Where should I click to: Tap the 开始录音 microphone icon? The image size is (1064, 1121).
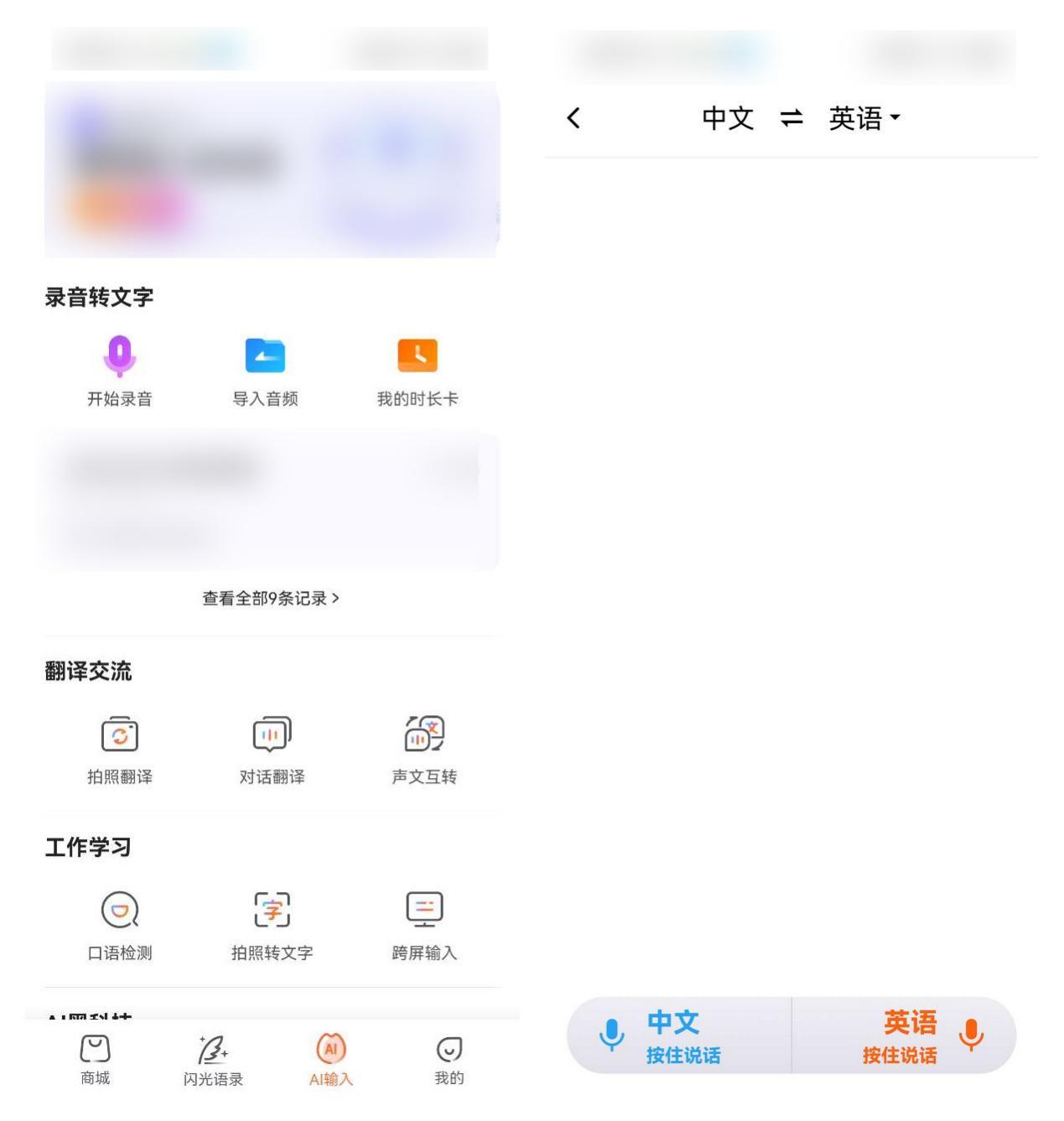[120, 356]
